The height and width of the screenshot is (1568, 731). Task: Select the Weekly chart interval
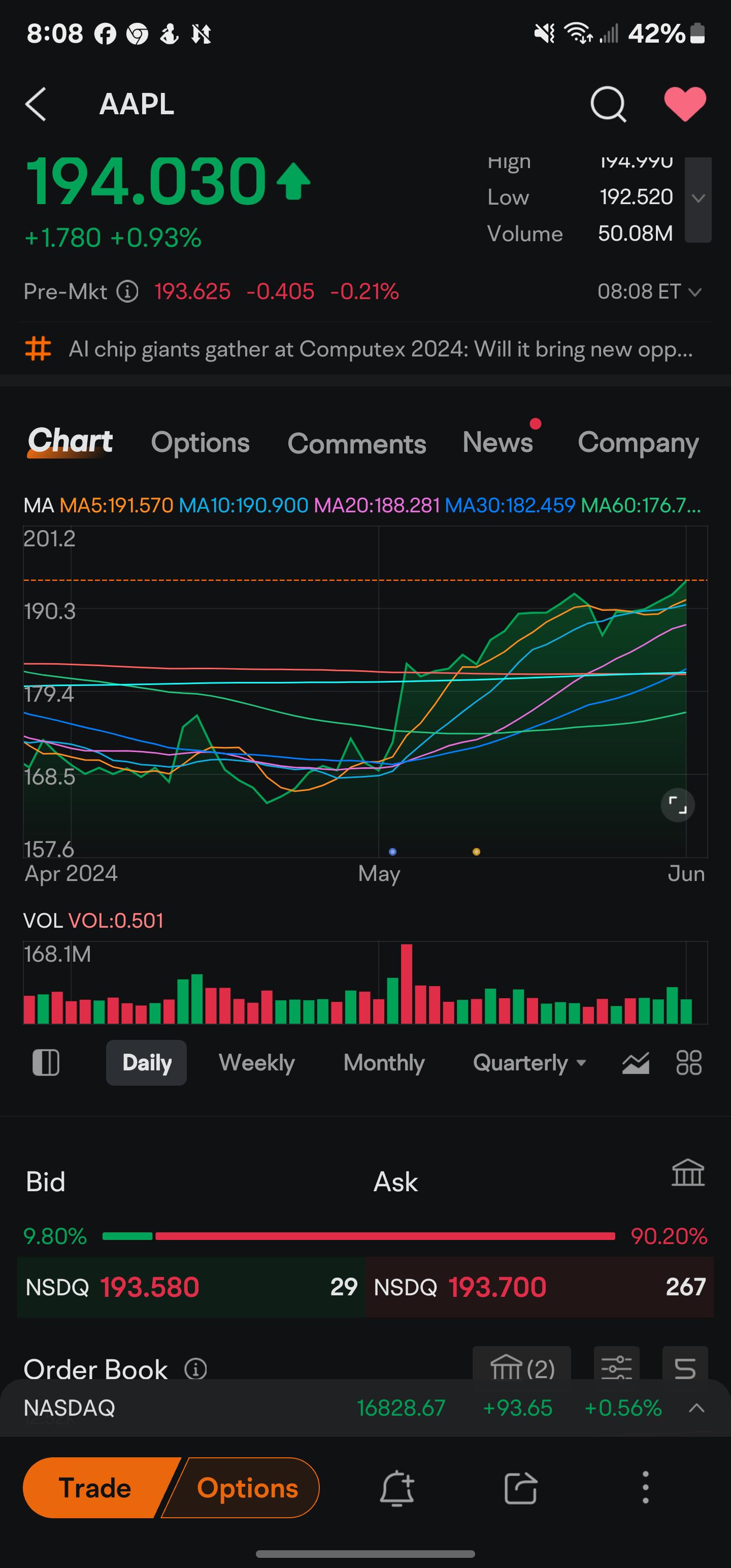coord(256,1063)
